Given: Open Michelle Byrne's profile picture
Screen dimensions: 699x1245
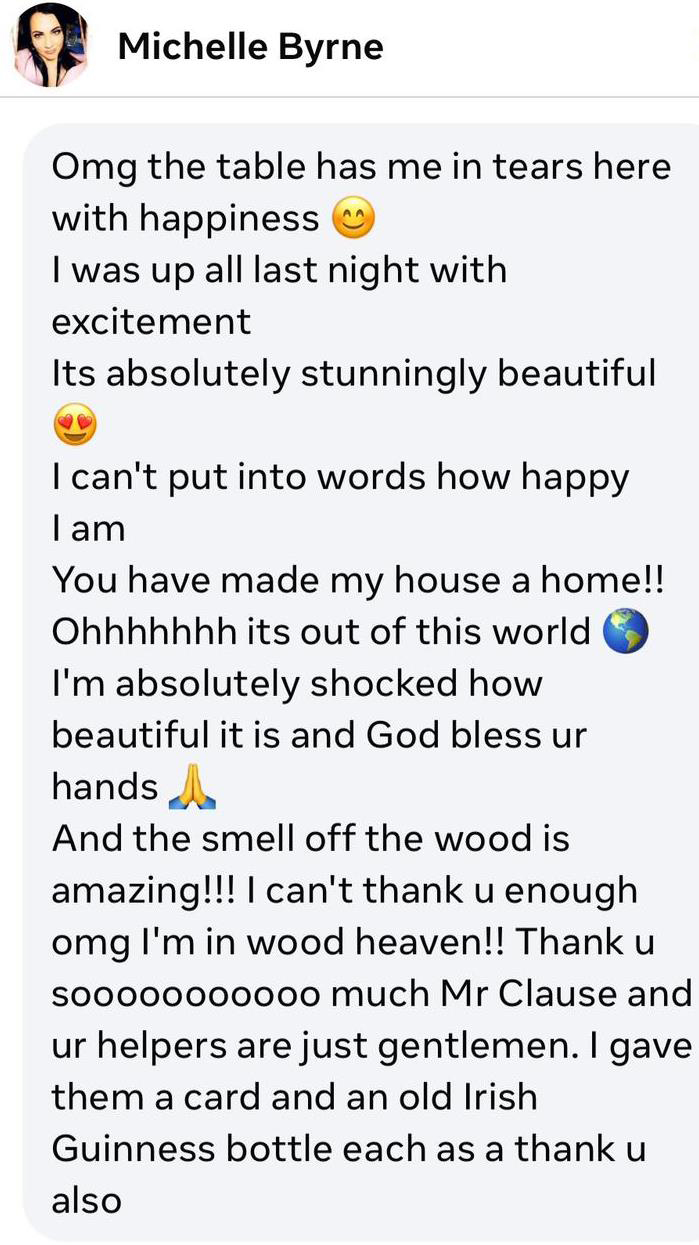Looking at the screenshot, I should click(51, 46).
